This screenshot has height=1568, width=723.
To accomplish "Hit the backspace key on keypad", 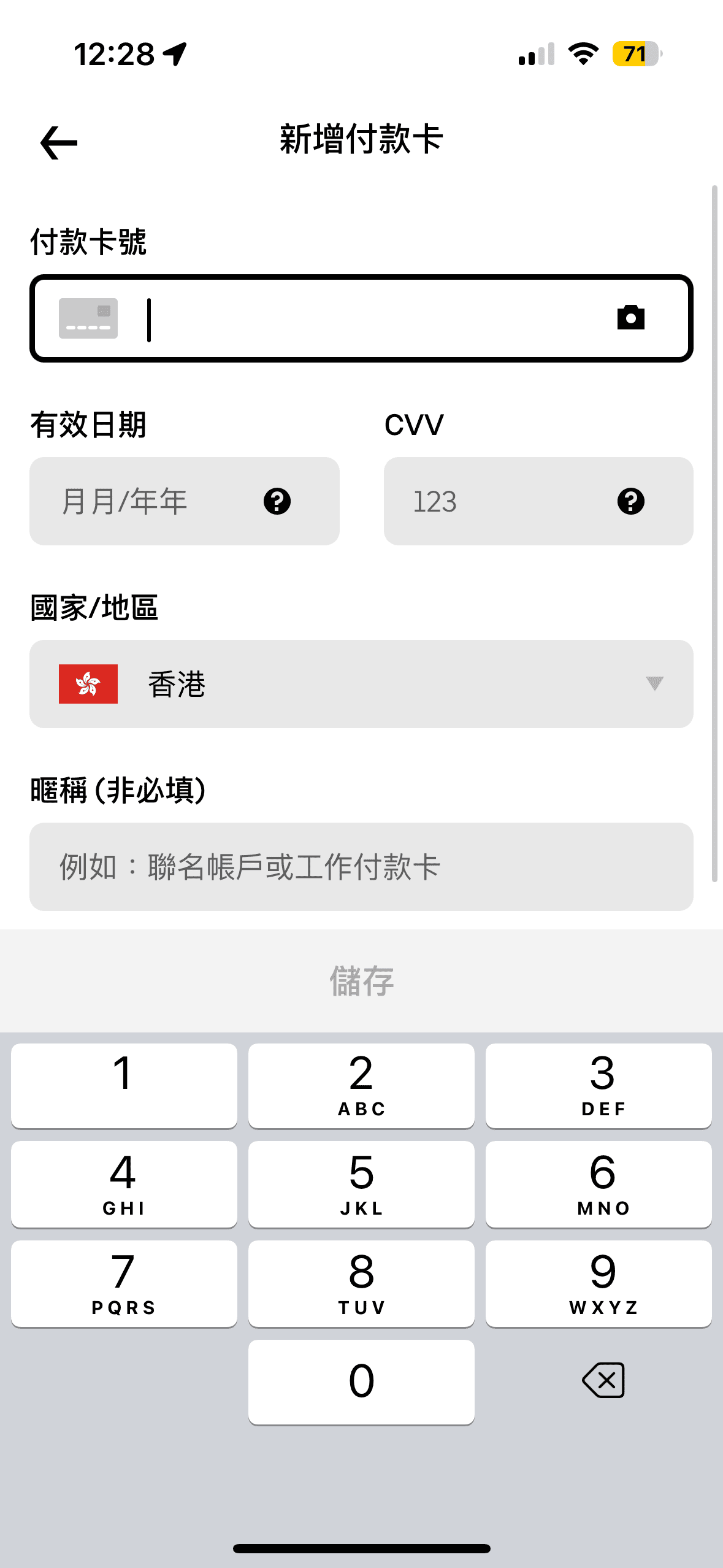I will pyautogui.click(x=603, y=1380).
